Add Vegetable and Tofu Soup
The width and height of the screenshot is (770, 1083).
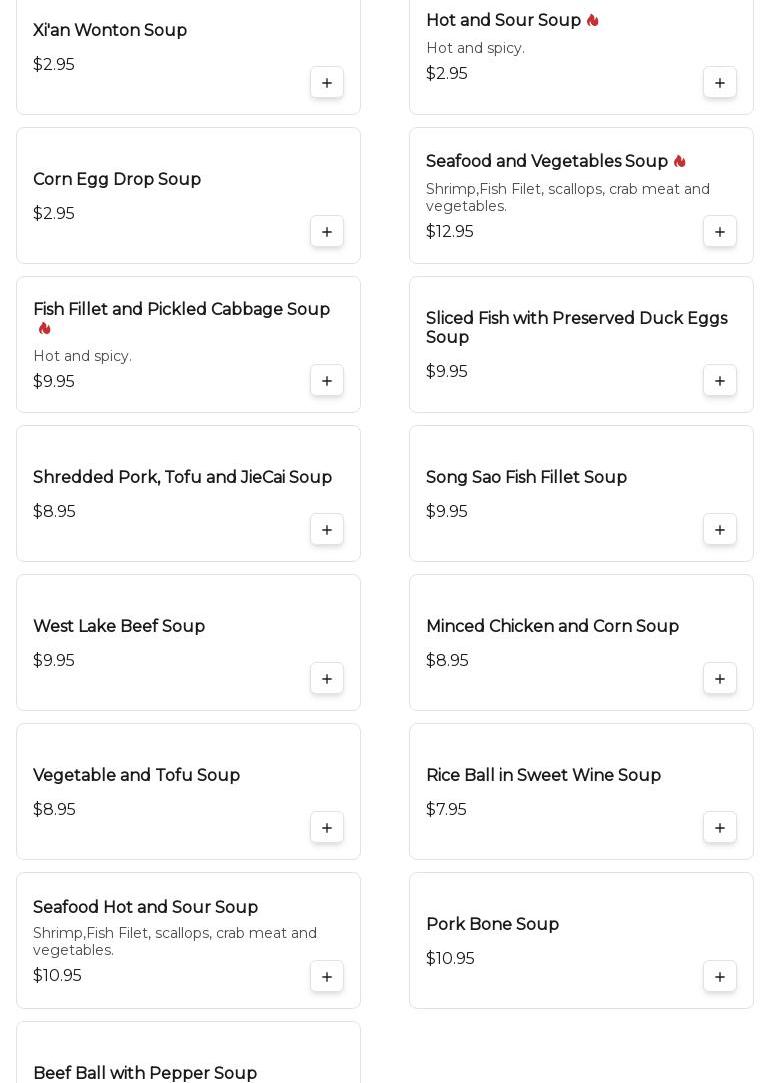[327, 828]
